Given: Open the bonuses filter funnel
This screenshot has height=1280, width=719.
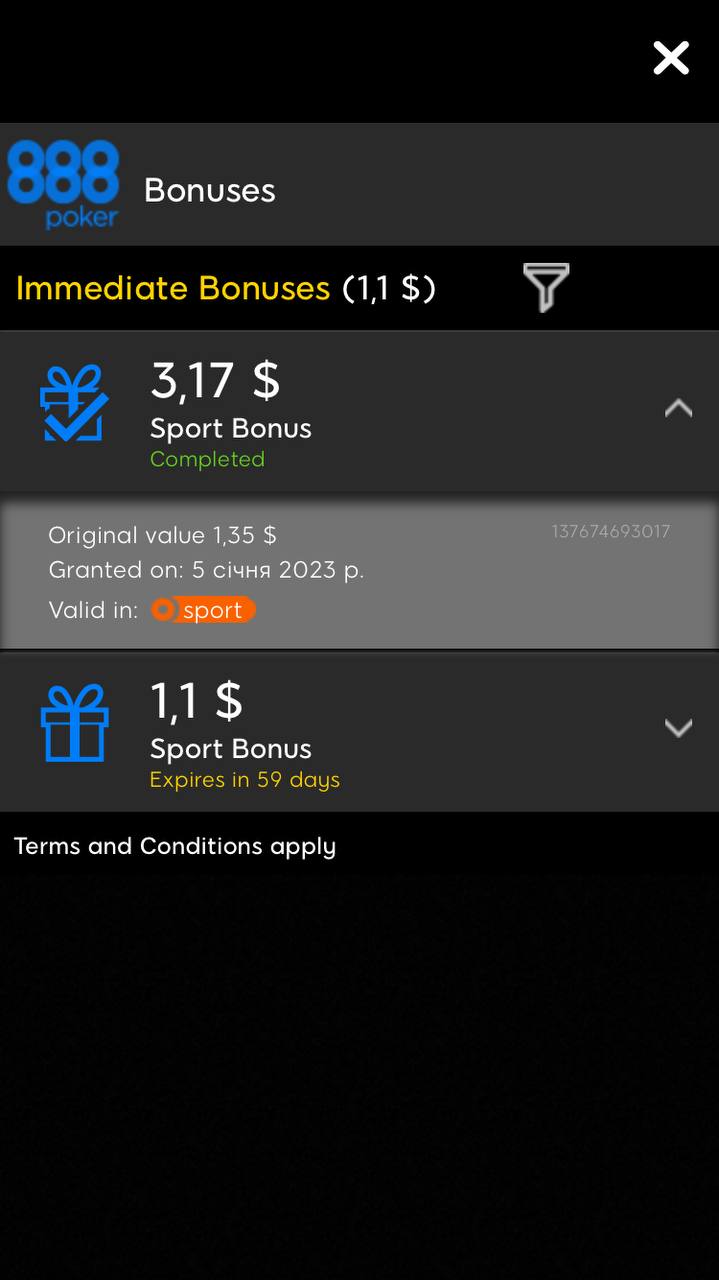Looking at the screenshot, I should [x=546, y=288].
